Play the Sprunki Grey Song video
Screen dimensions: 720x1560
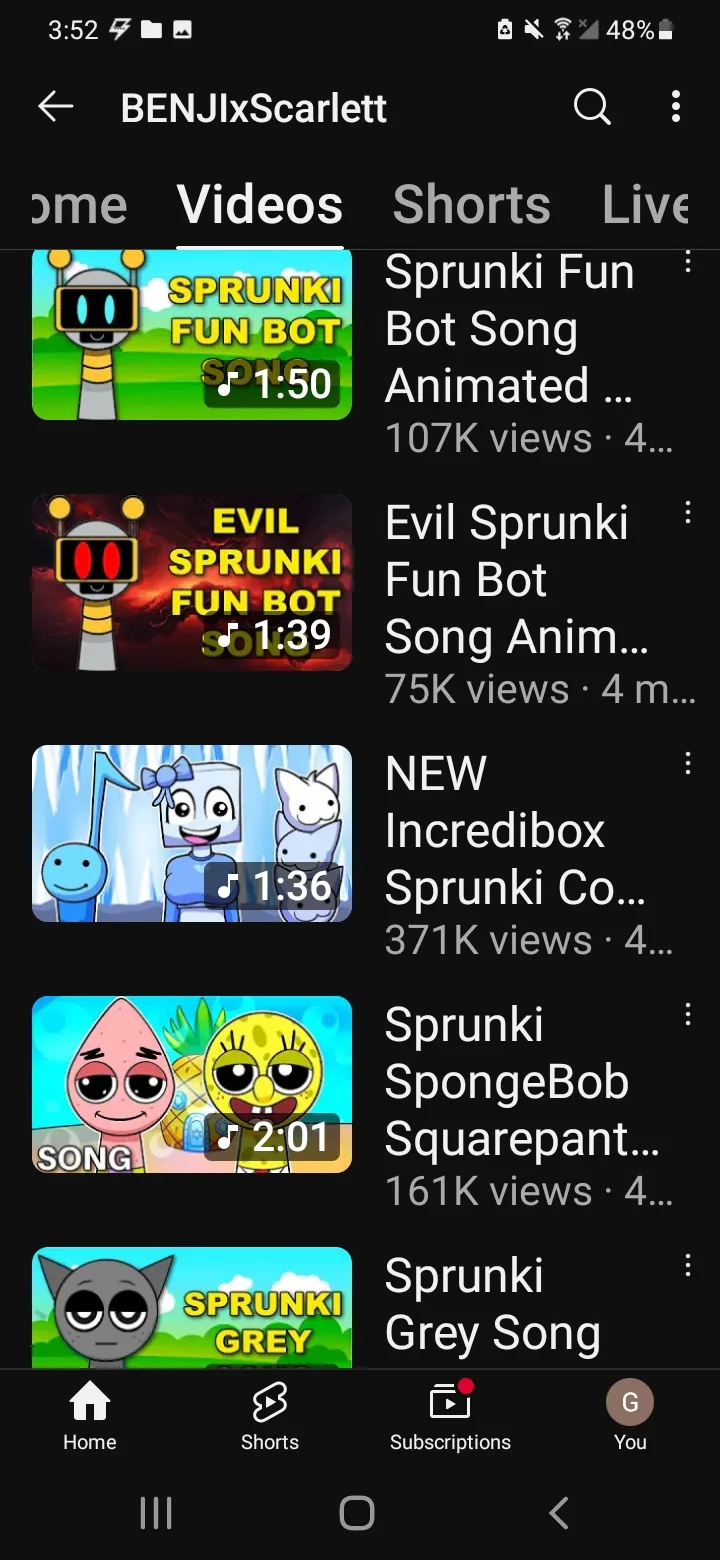coord(192,1307)
